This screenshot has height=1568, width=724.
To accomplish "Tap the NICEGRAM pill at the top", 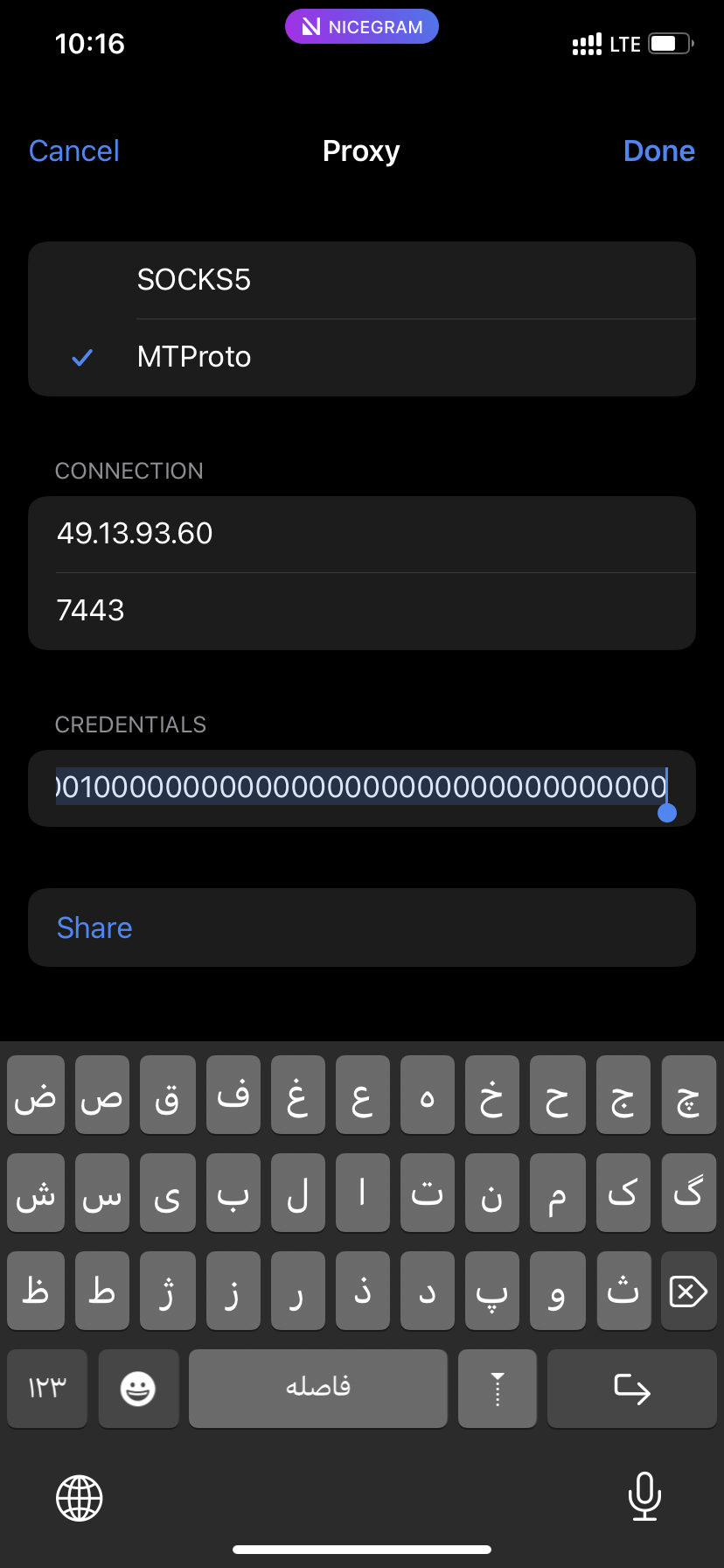I will tap(362, 27).
